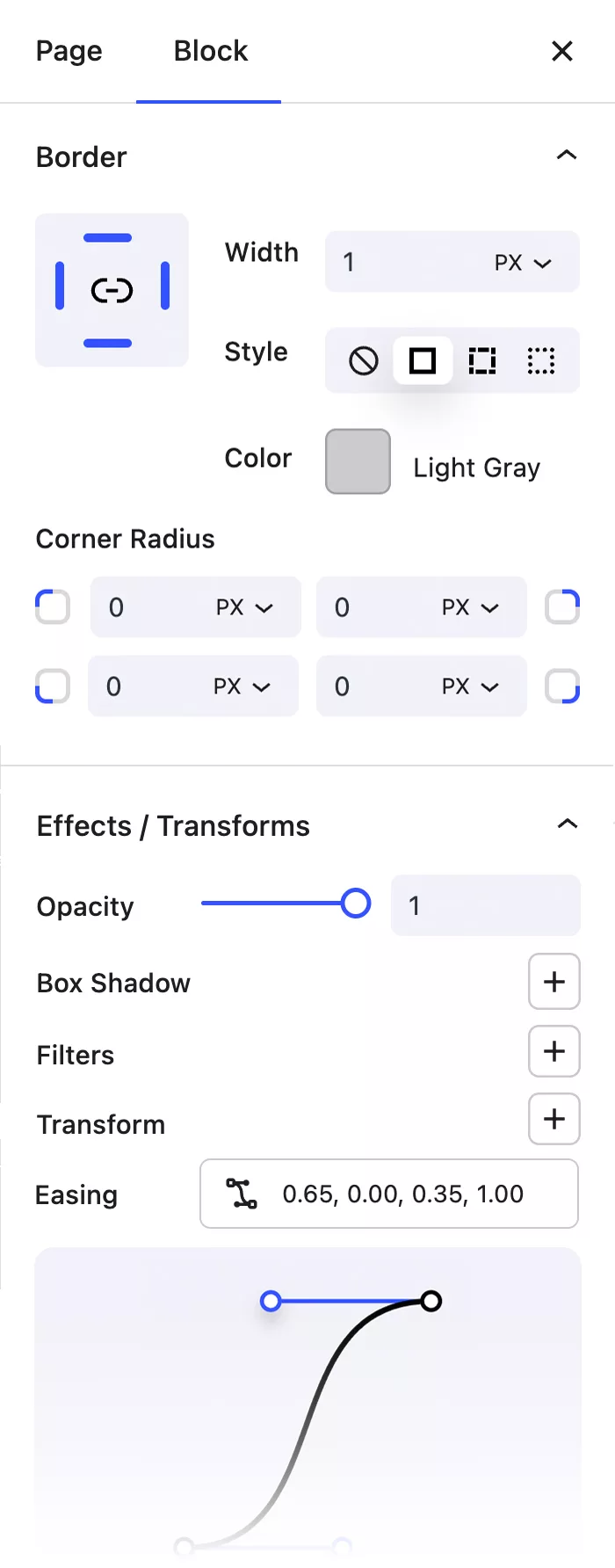615x1568 pixels.
Task: Tap the blue easing curve control point
Action: click(271, 1301)
